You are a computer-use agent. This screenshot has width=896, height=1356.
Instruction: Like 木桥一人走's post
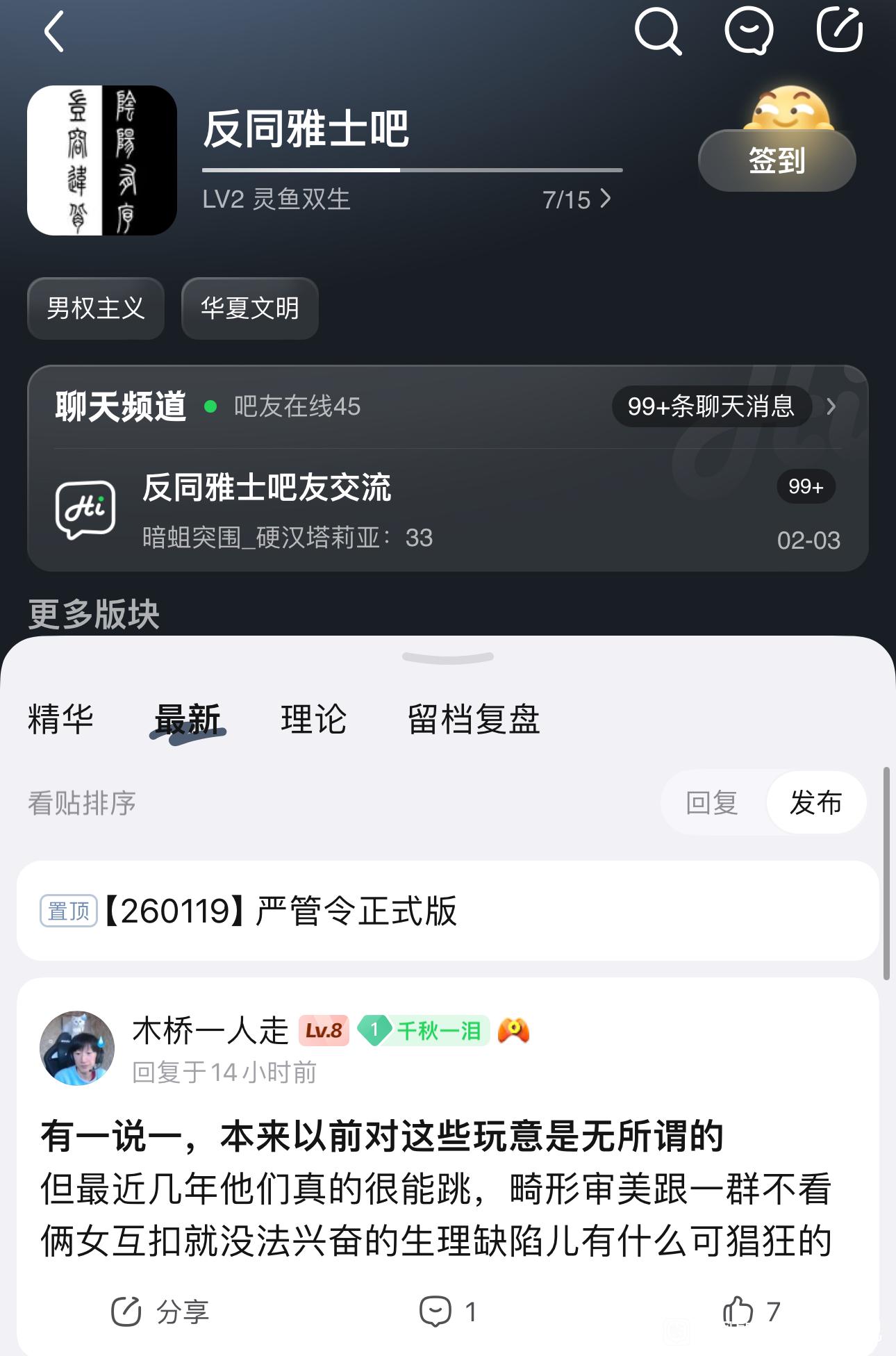tap(752, 1312)
